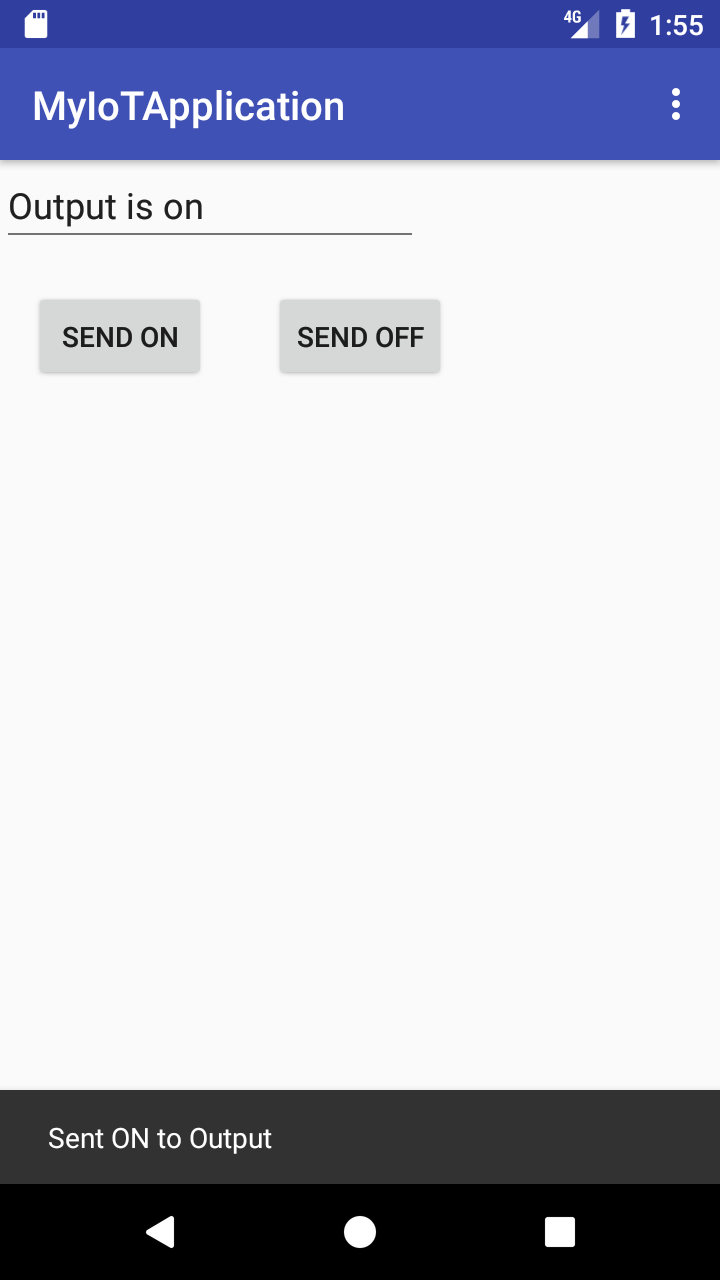The width and height of the screenshot is (720, 1280).
Task: Open the overflow menu
Action: 676,105
